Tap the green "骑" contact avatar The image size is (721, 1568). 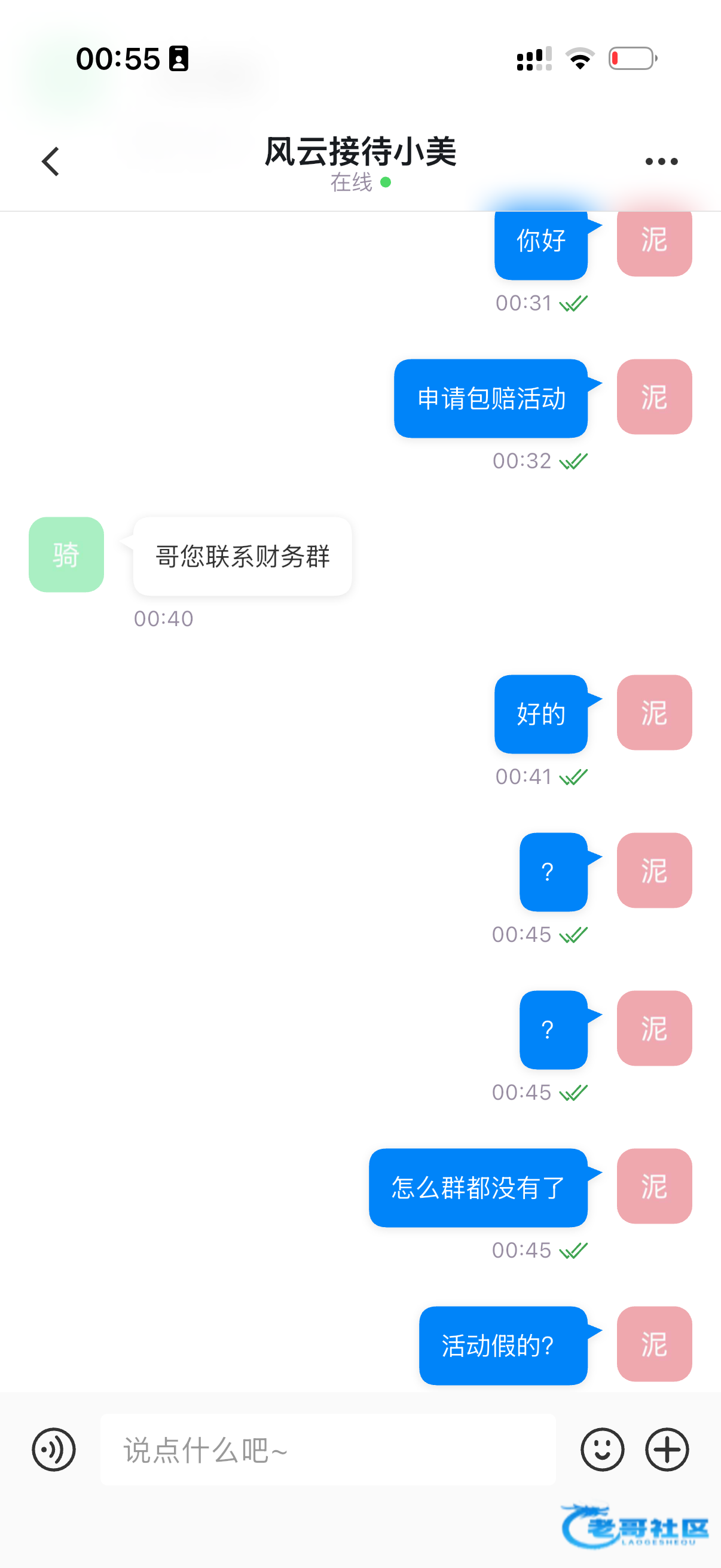pyautogui.click(x=66, y=554)
